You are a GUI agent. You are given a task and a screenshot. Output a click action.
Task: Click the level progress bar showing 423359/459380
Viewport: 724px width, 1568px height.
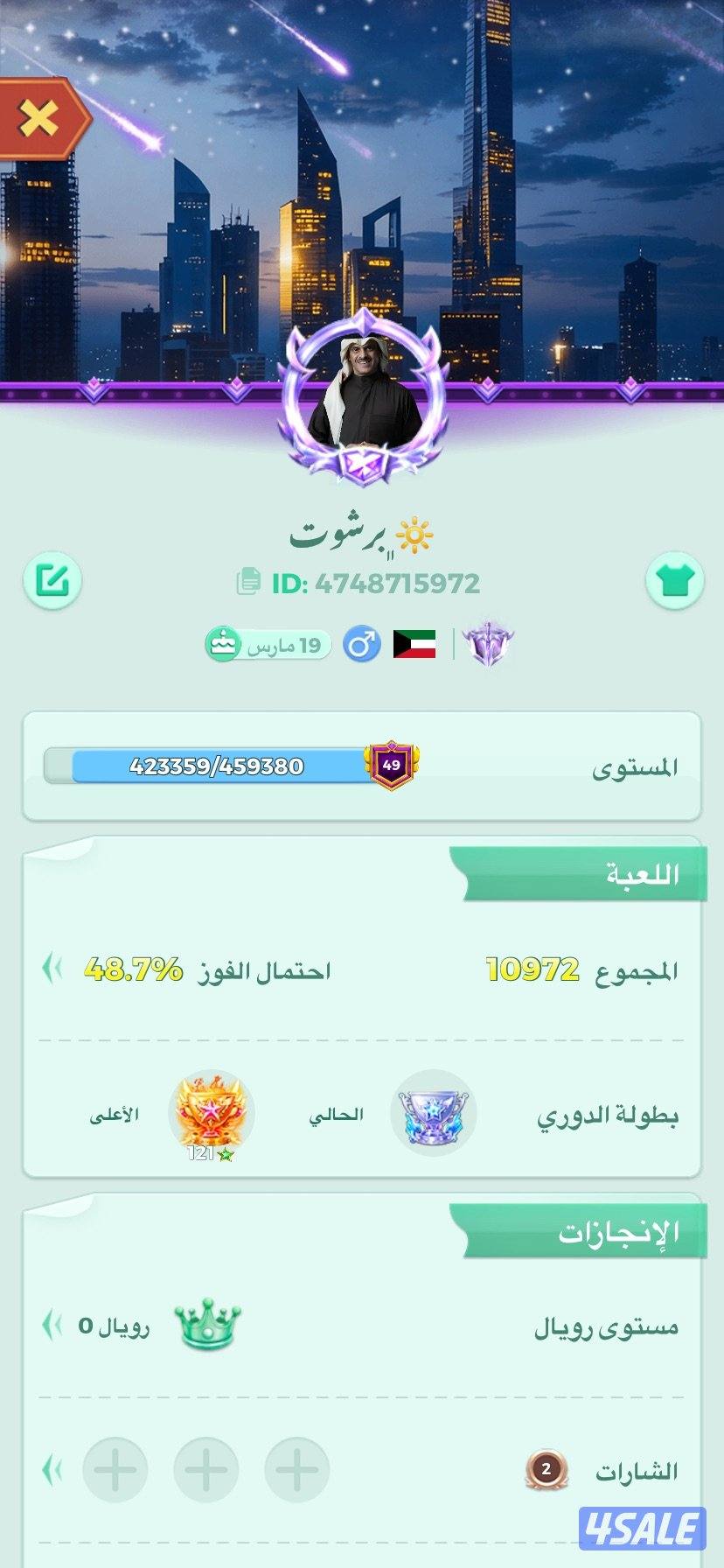219,765
